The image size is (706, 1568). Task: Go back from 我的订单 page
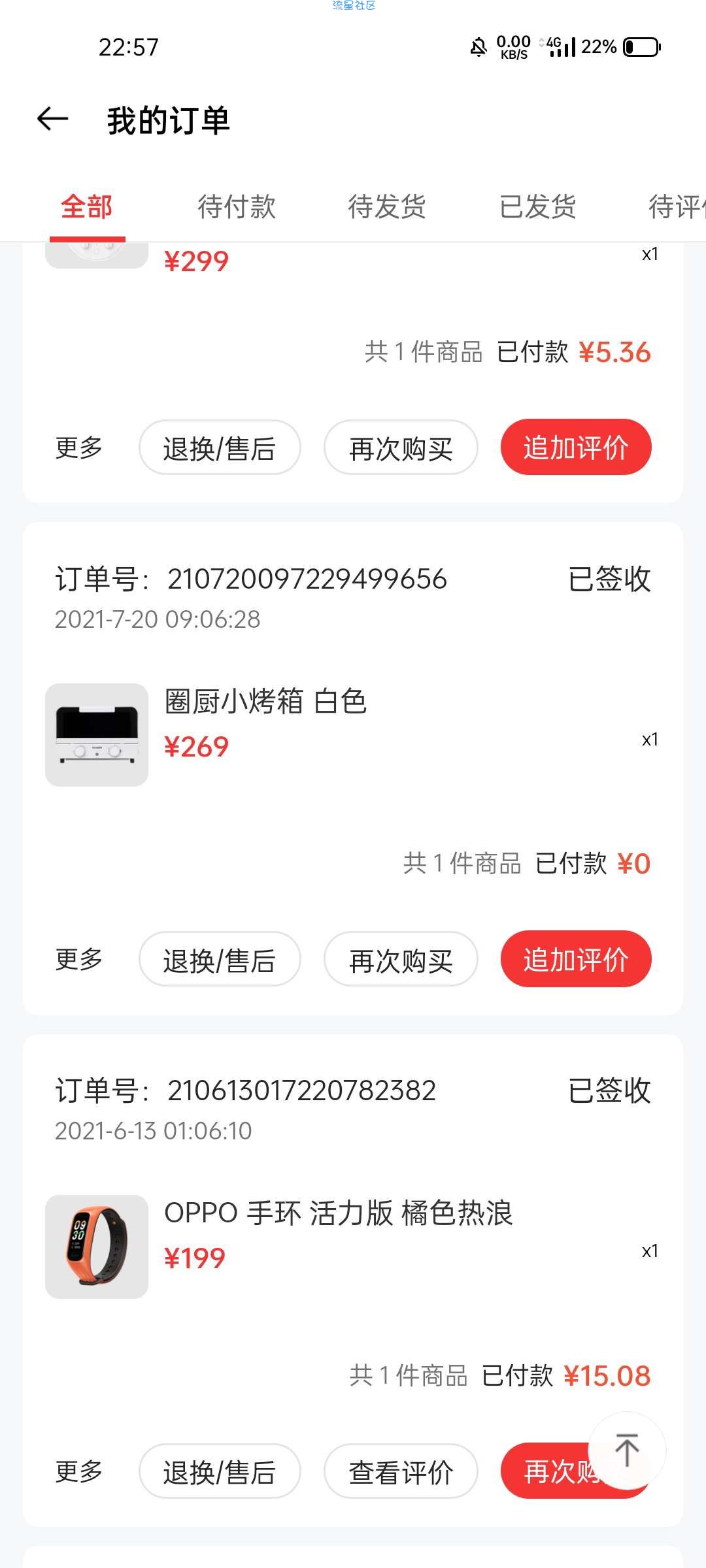[x=52, y=119]
